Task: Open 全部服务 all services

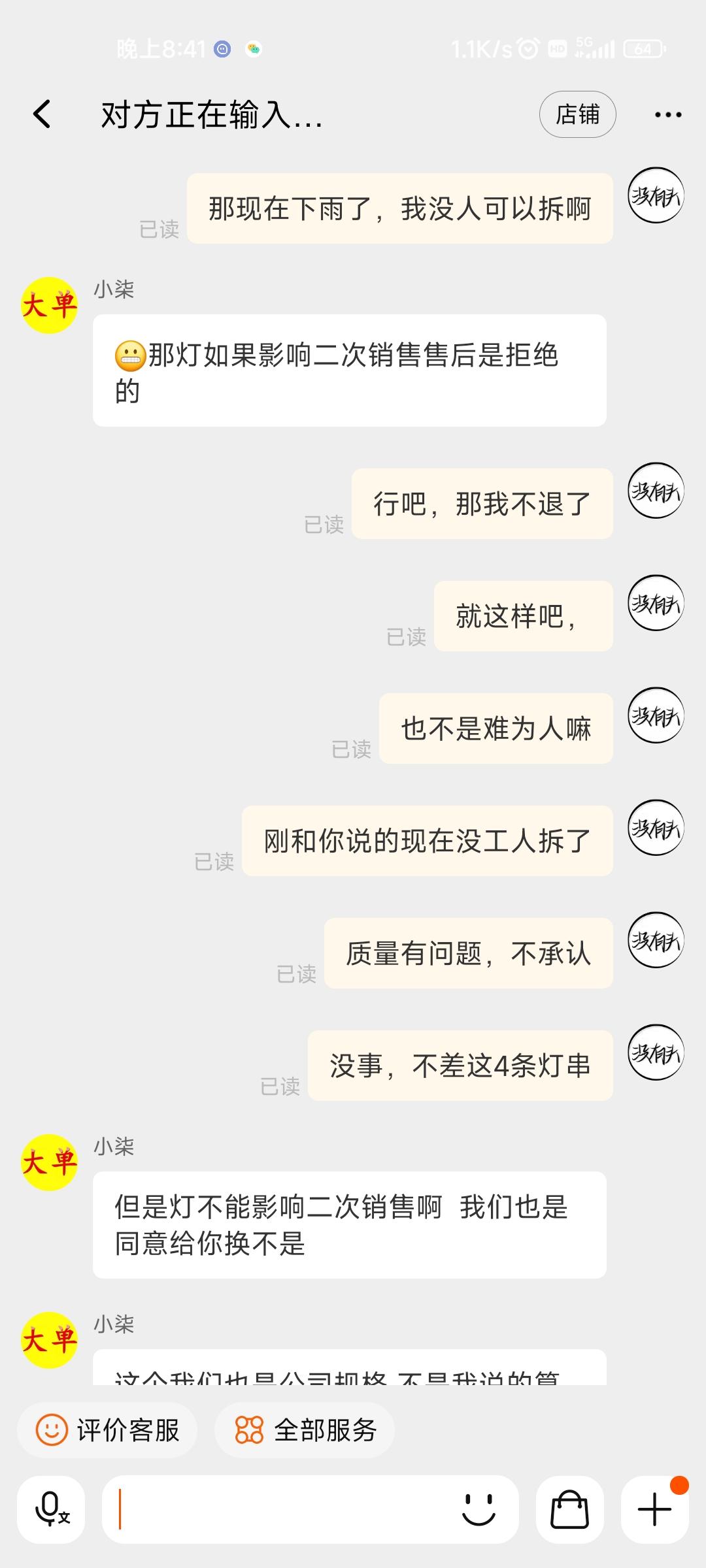Action: (x=305, y=1430)
